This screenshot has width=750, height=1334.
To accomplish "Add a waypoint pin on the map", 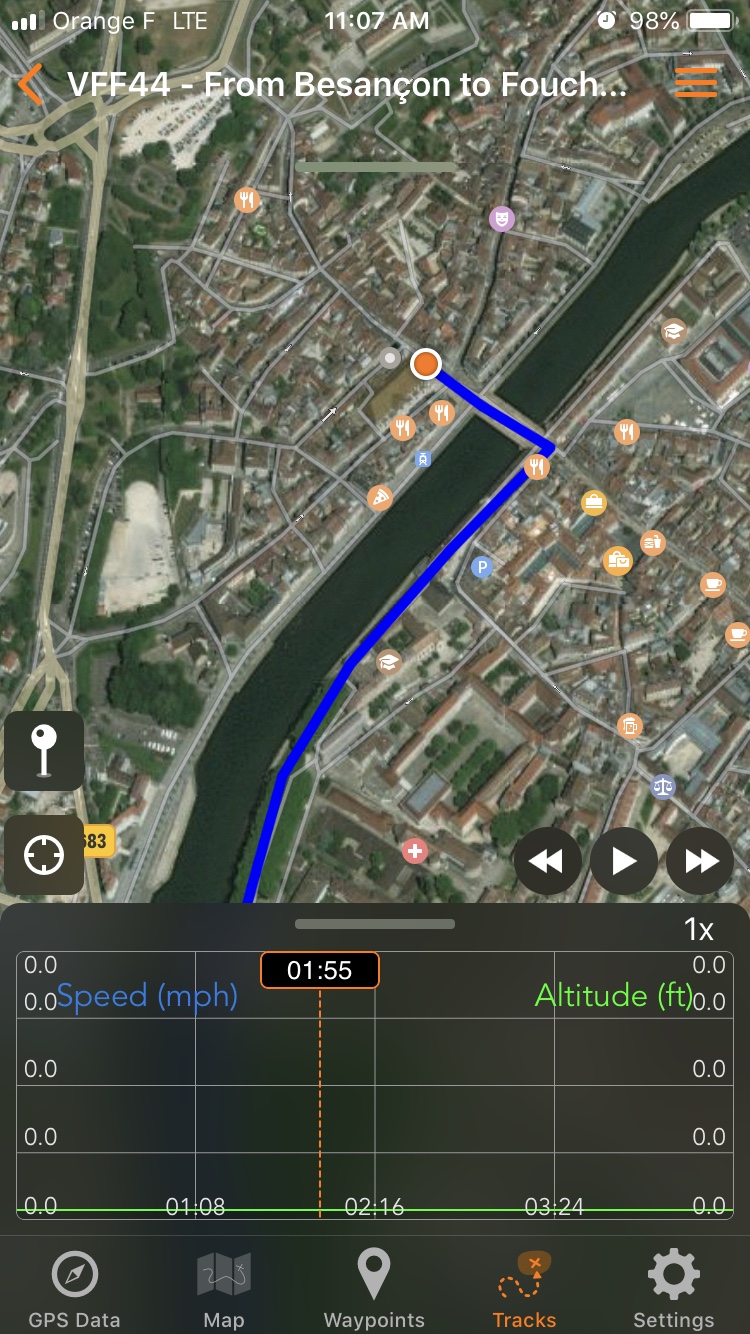I will 44,751.
